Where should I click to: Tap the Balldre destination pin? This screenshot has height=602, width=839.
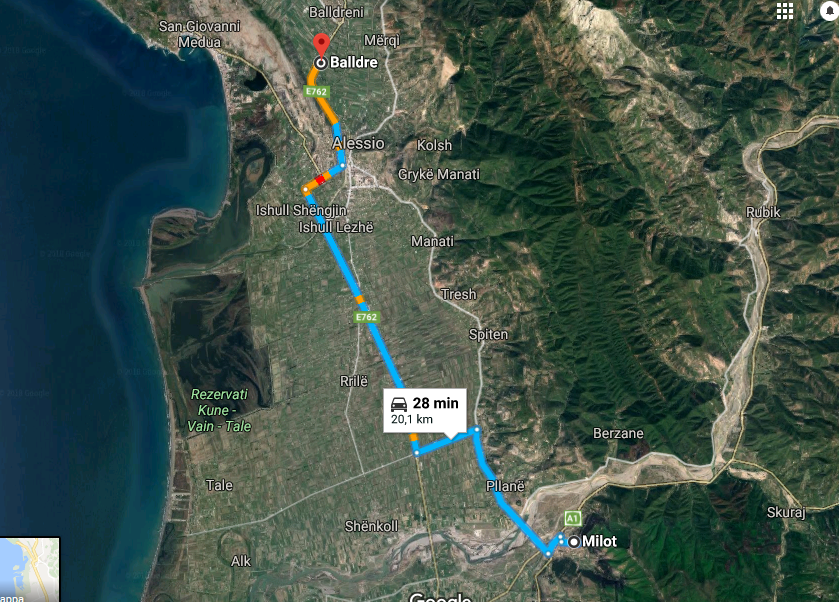321,46
